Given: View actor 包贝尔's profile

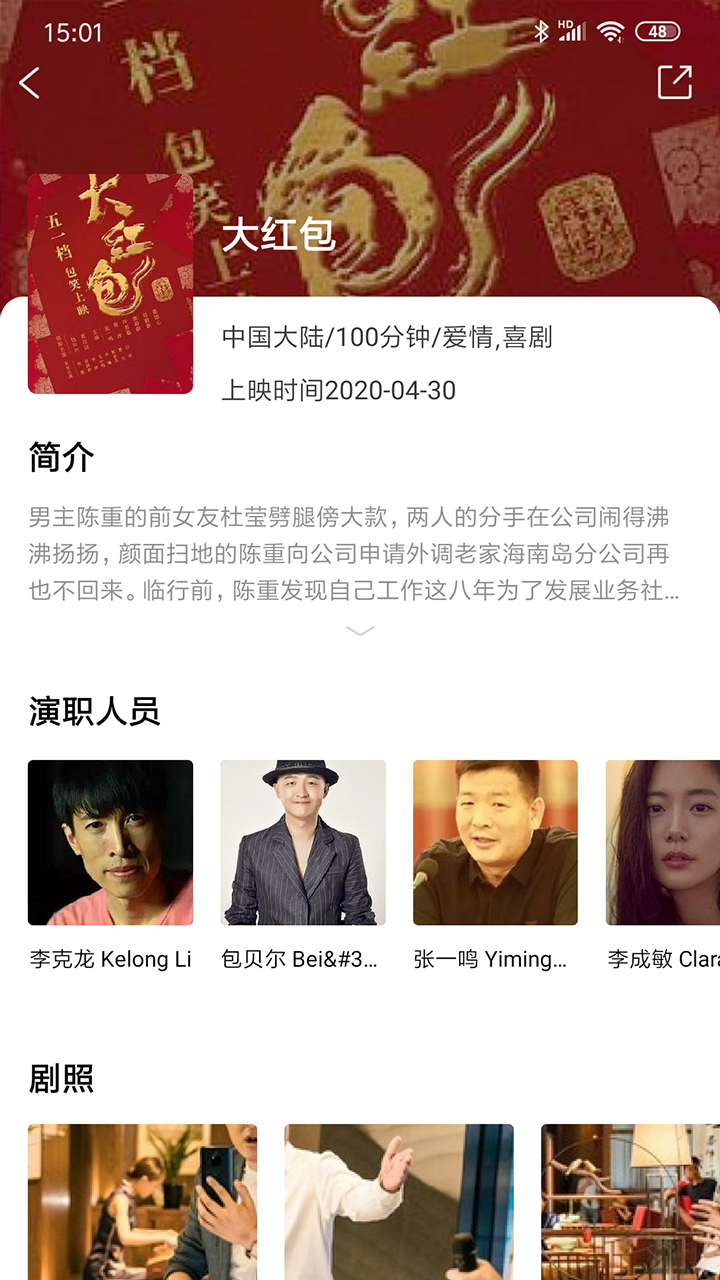Looking at the screenshot, I should tap(303, 842).
